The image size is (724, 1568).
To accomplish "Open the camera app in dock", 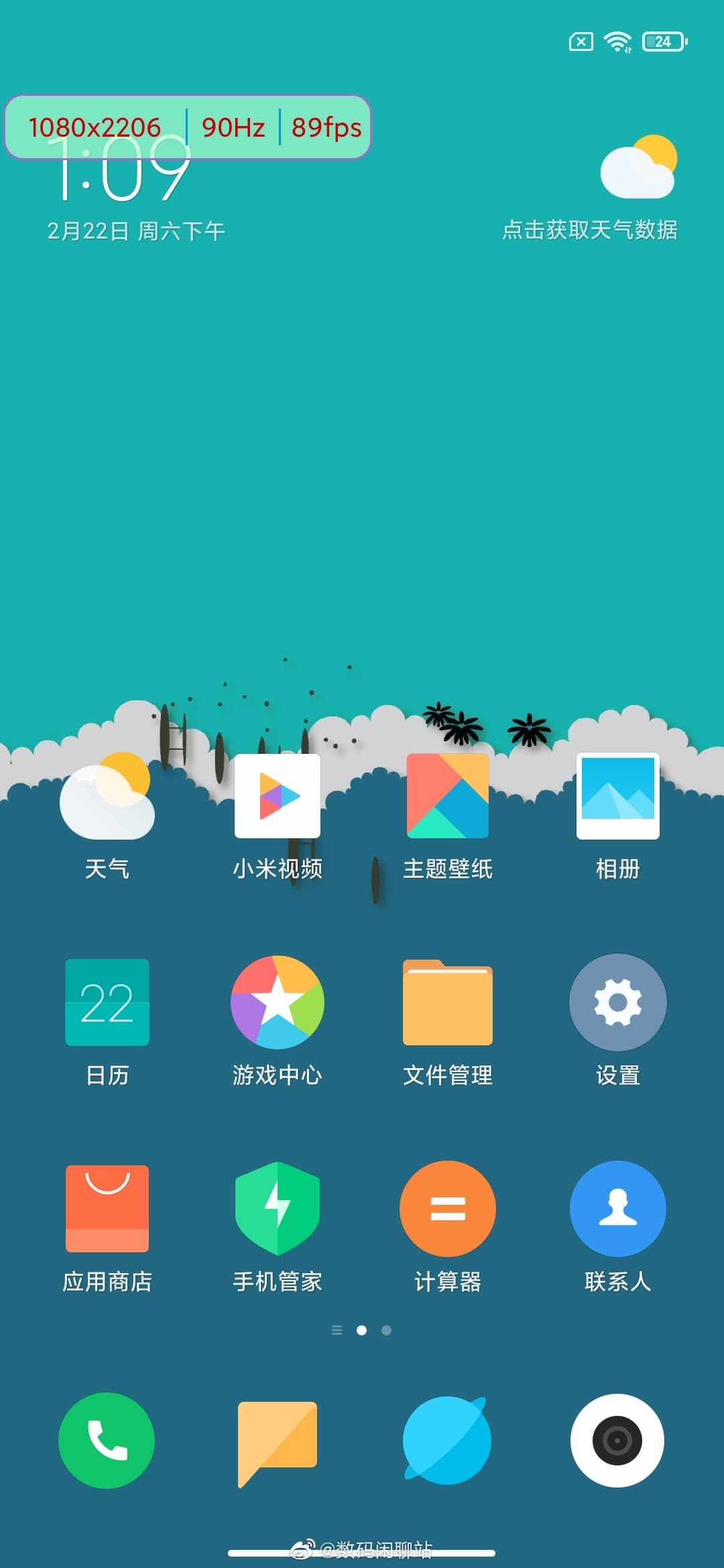I will (617, 1441).
